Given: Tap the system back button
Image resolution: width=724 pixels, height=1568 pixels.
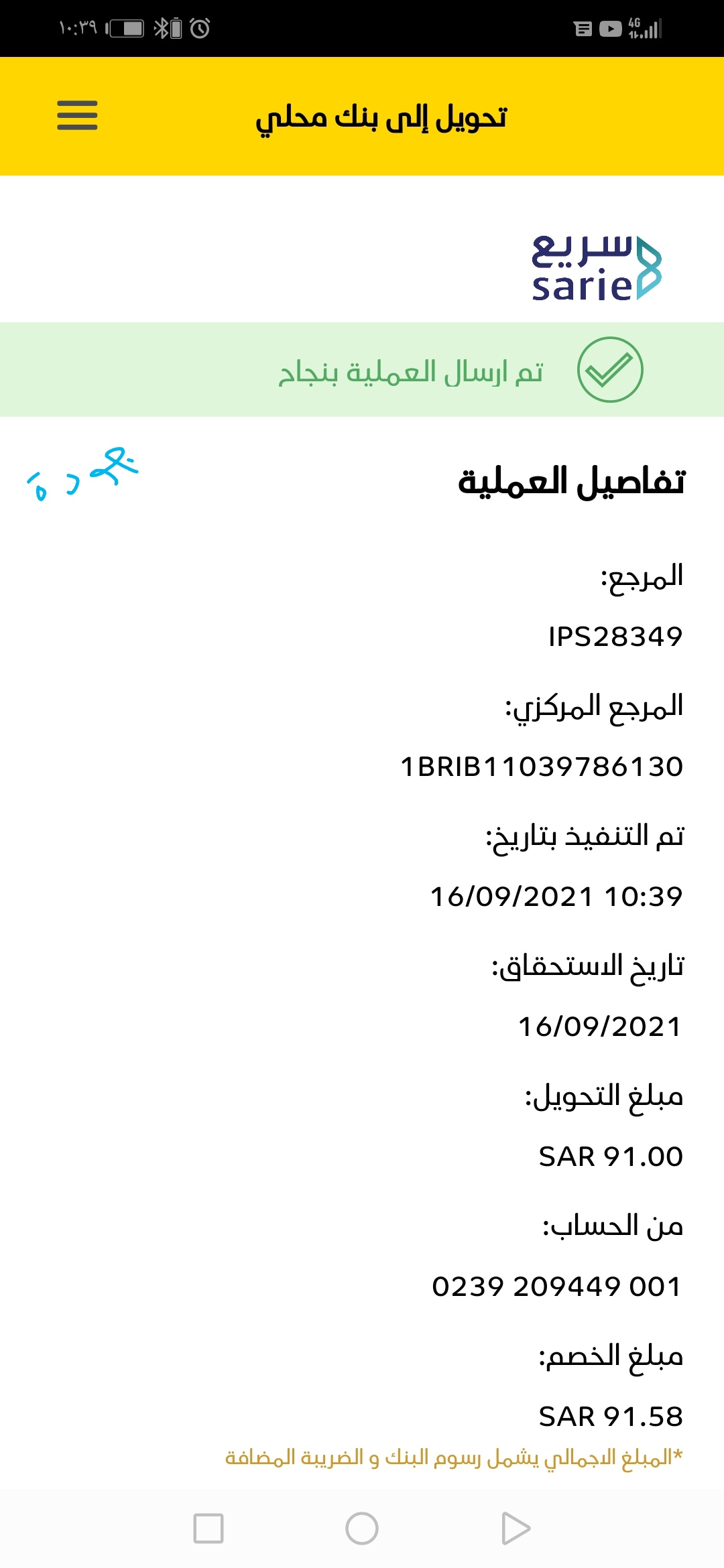Looking at the screenshot, I should click(x=515, y=1528).
